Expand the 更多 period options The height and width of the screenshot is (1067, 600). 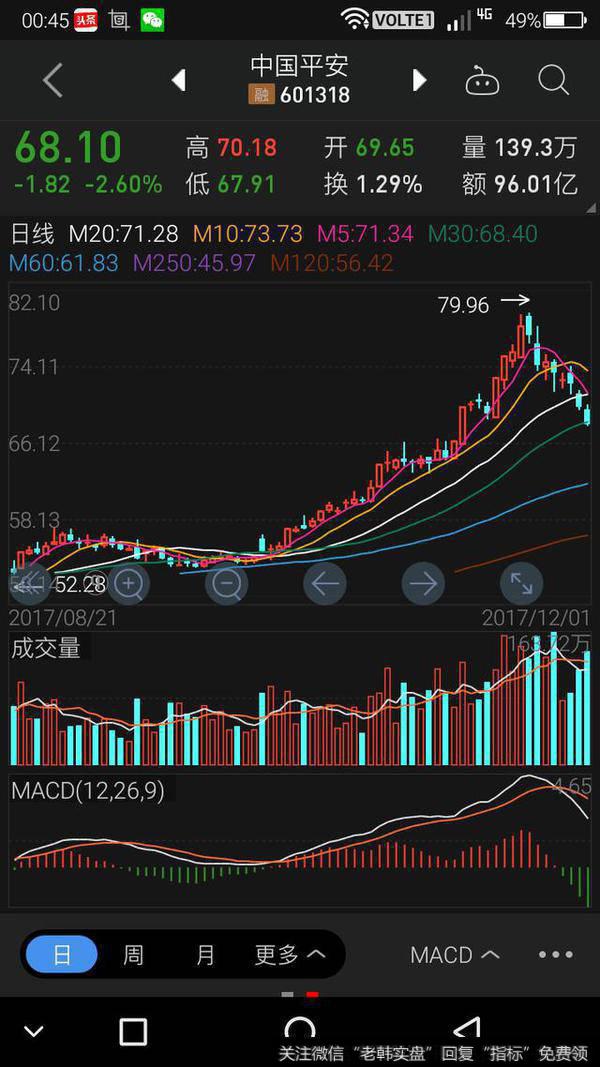[x=290, y=955]
